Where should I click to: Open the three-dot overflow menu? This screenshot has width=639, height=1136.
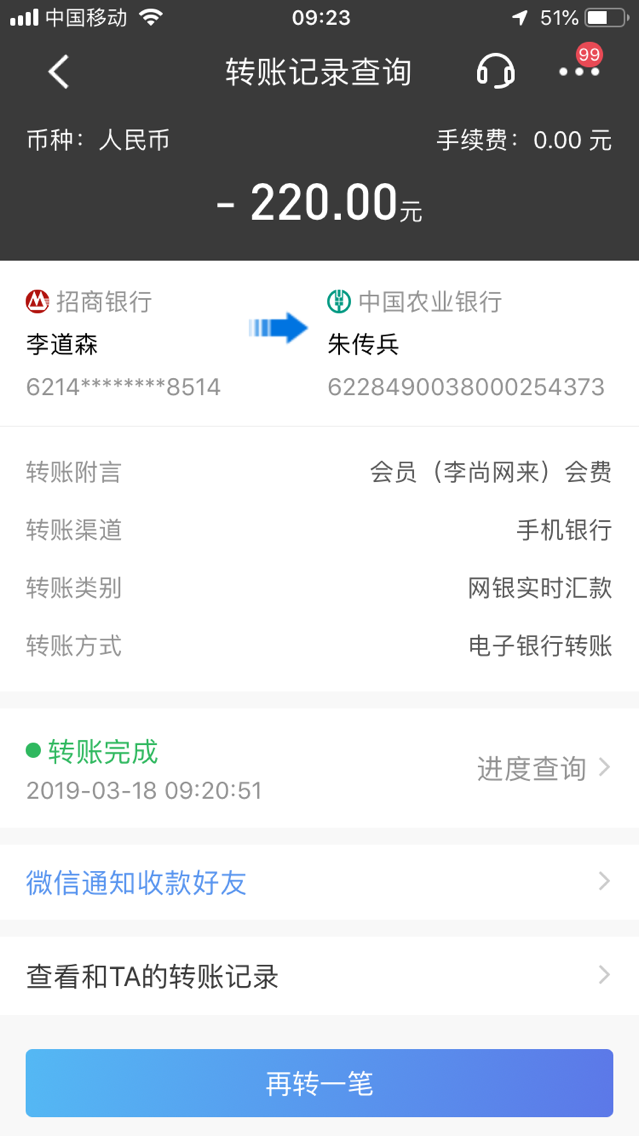pyautogui.click(x=579, y=72)
